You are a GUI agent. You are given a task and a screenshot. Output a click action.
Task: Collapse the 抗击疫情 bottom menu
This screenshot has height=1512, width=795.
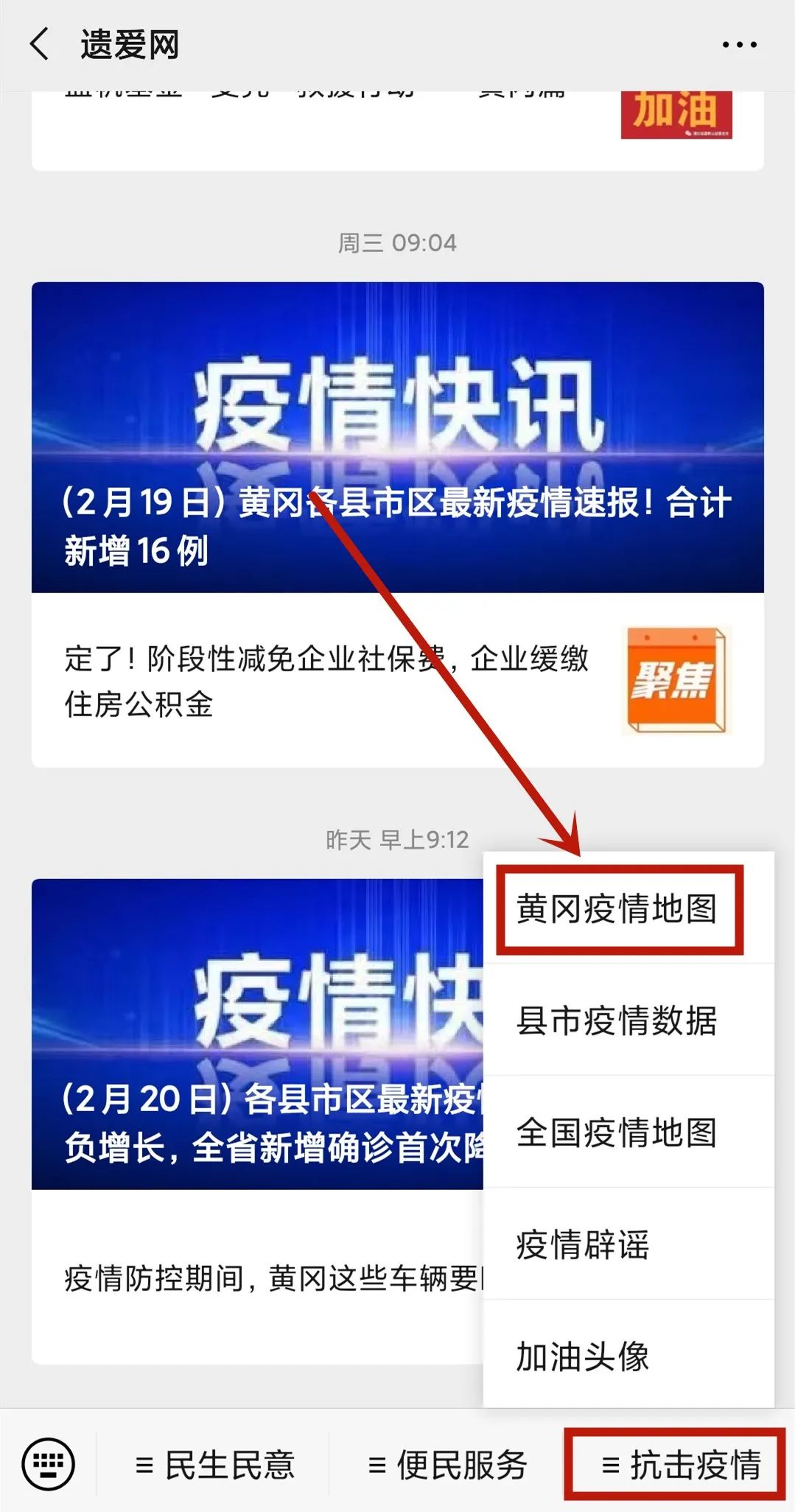680,1464
